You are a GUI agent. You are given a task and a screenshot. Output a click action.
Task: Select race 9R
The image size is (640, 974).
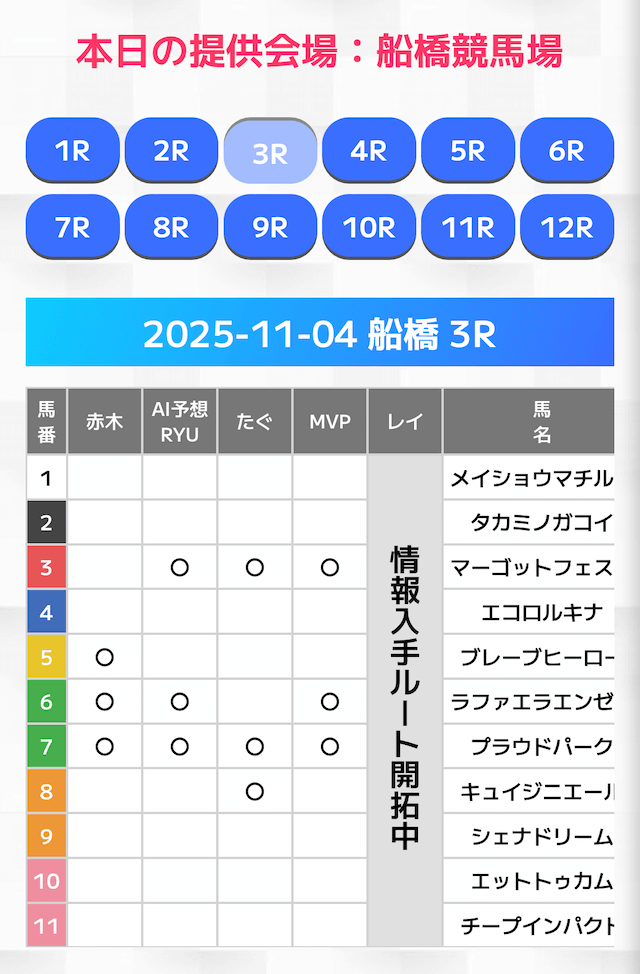pyautogui.click(x=270, y=227)
